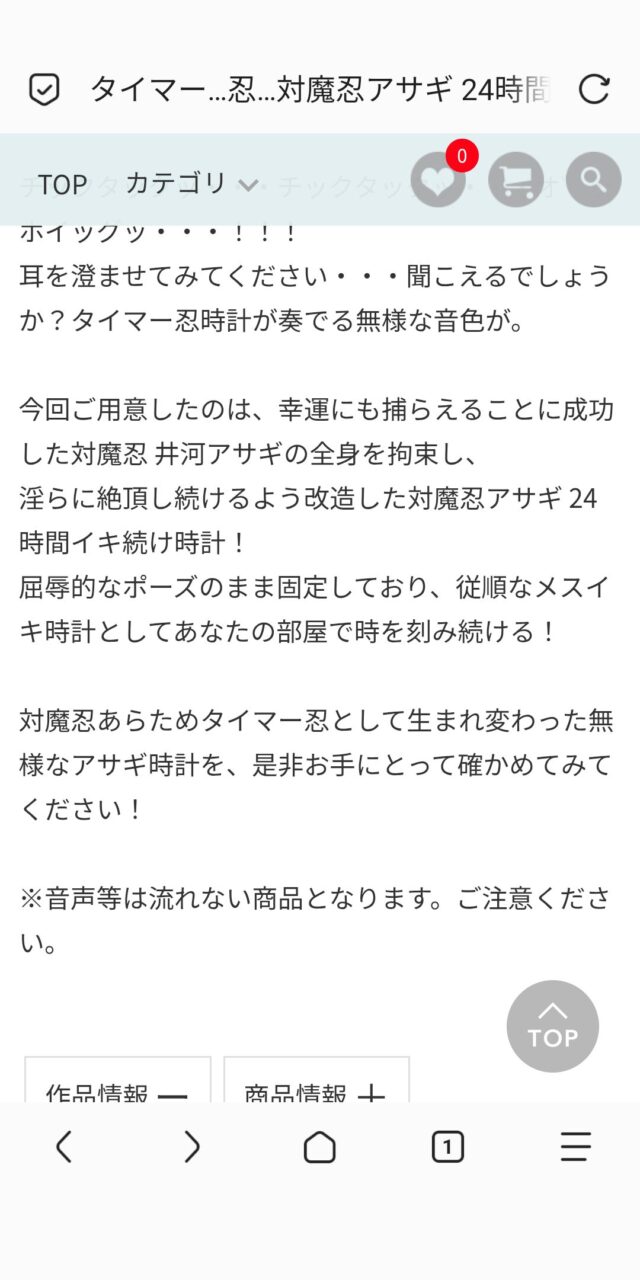Go back to the previous page
The image size is (640, 1280).
(63, 1147)
